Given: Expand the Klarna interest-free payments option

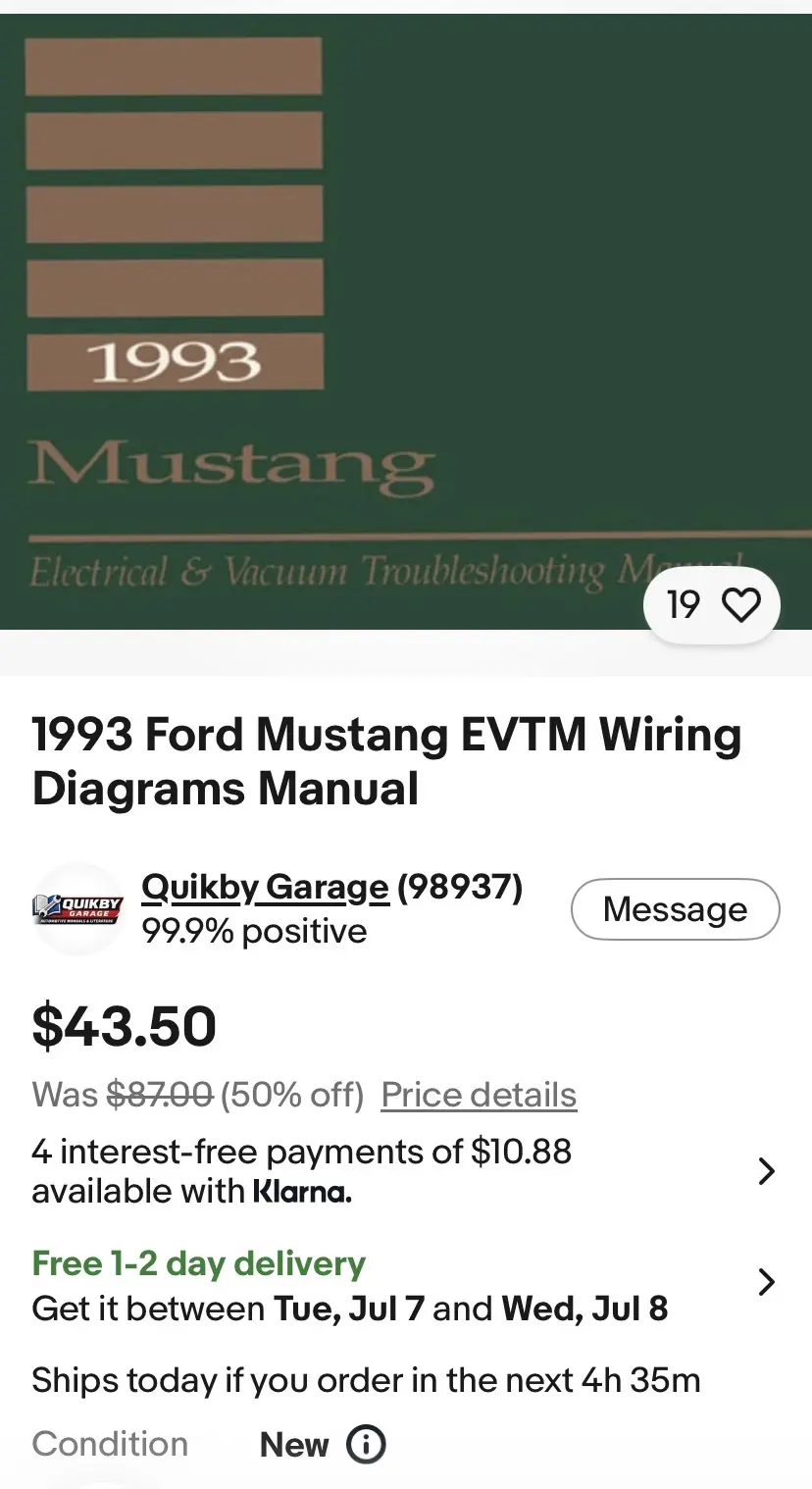Looking at the screenshot, I should point(406,1171).
